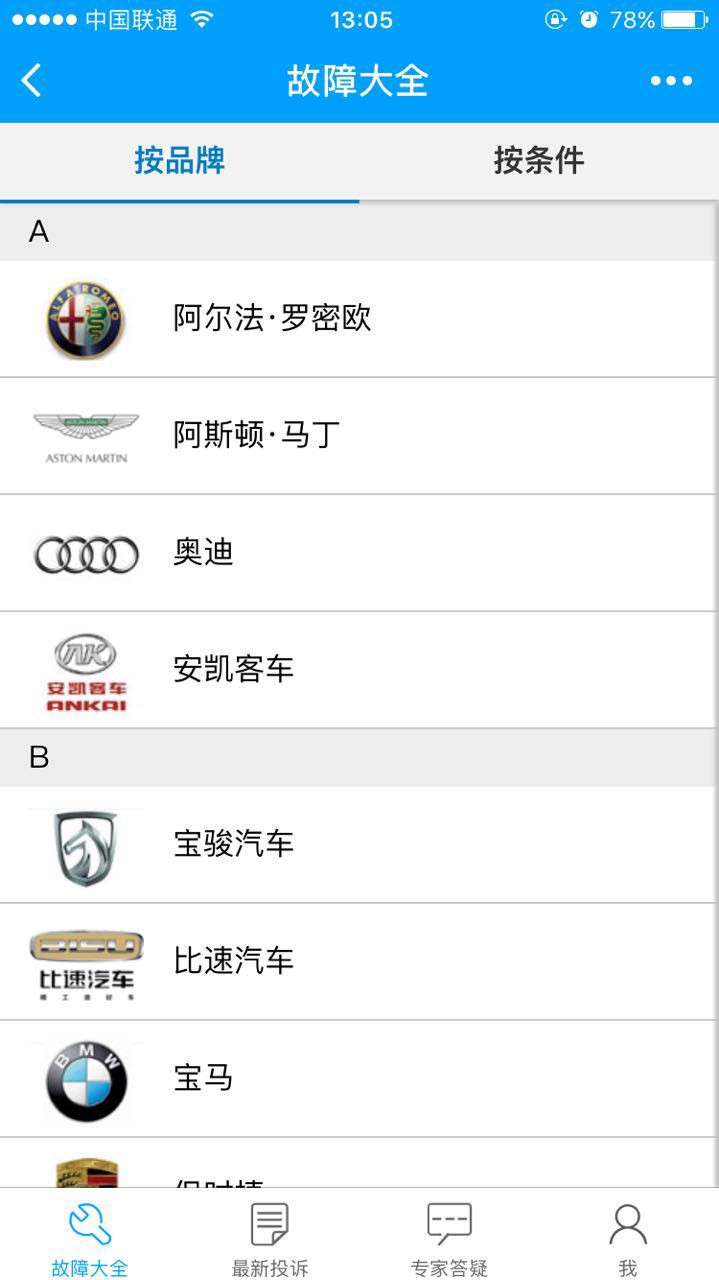Open the three-dot overflow menu
This screenshot has width=719, height=1280.
pyautogui.click(x=671, y=81)
